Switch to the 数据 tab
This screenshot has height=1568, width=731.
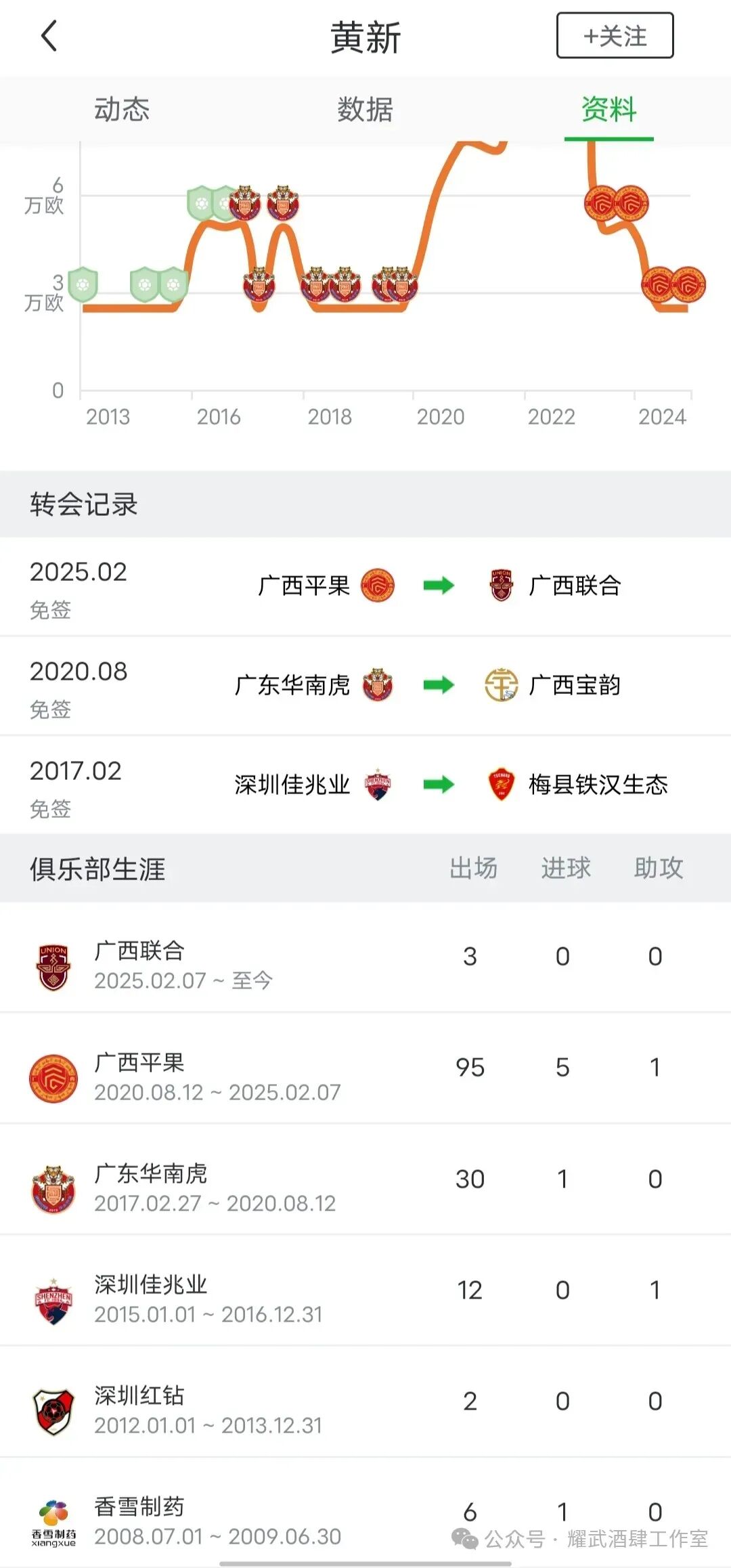(365, 109)
